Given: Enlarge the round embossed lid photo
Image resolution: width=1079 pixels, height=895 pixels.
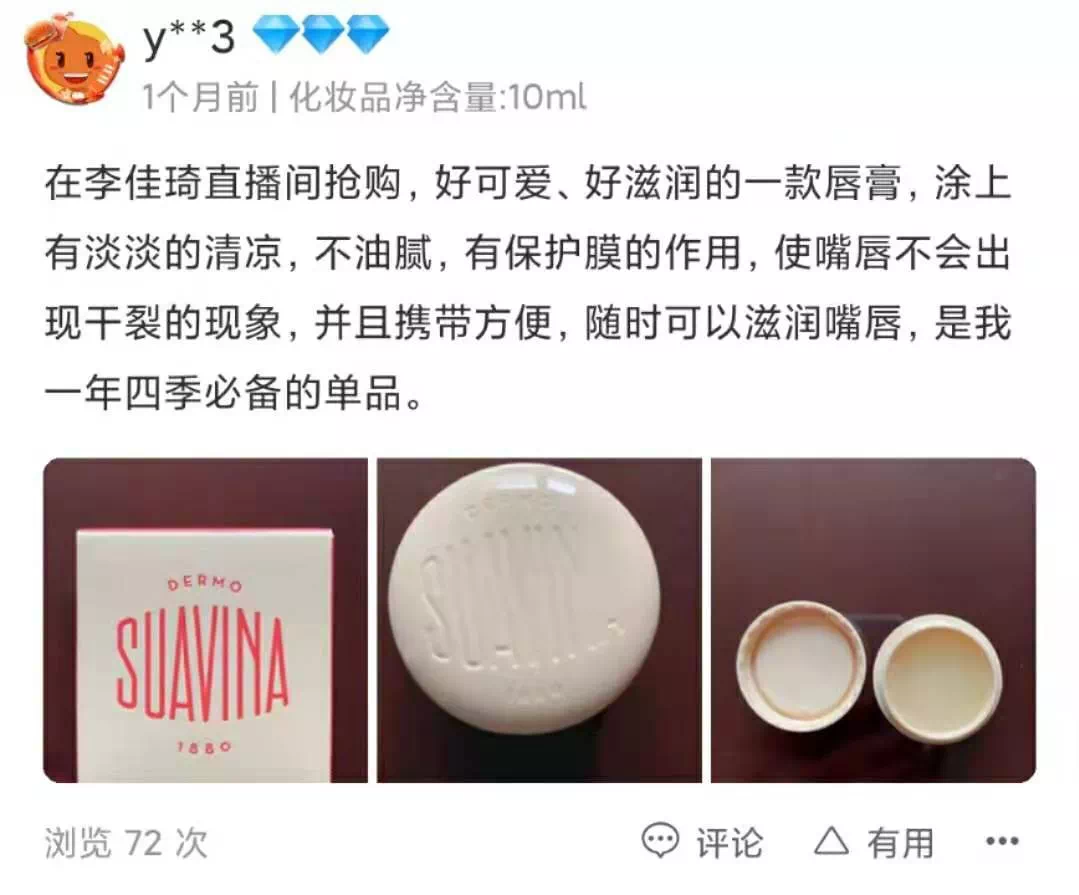Looking at the screenshot, I should [539, 620].
